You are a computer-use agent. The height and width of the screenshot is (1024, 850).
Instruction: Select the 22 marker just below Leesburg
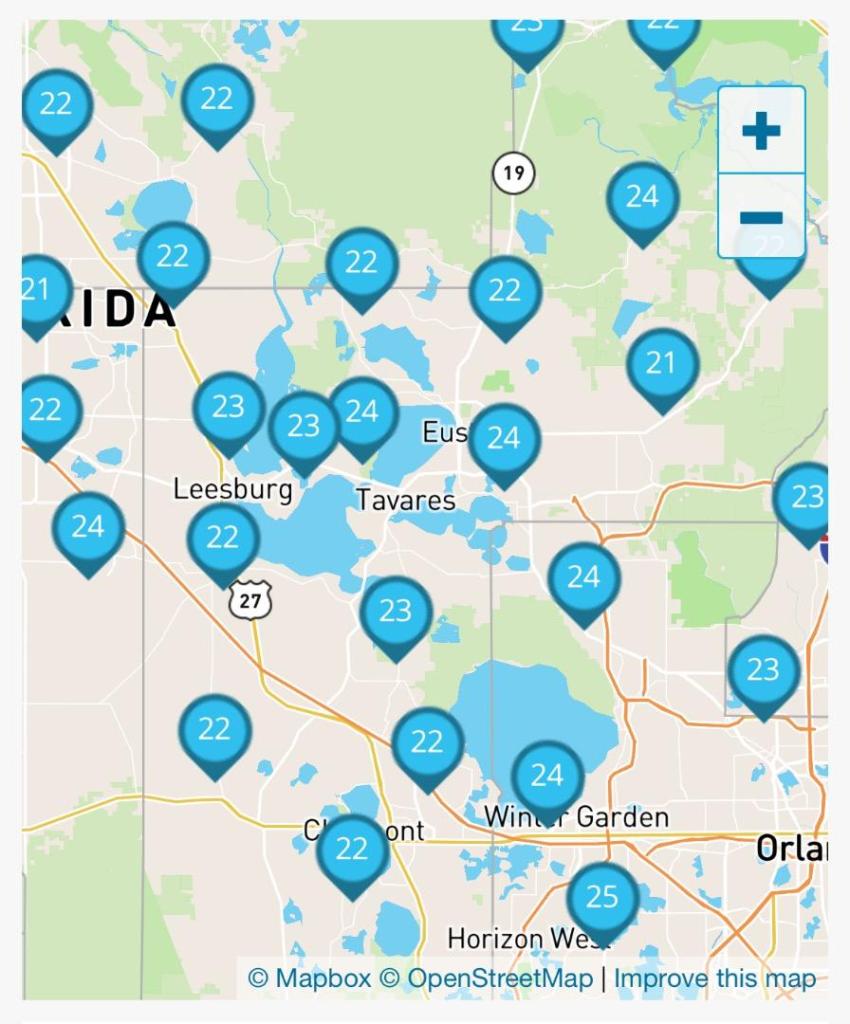tap(222, 538)
